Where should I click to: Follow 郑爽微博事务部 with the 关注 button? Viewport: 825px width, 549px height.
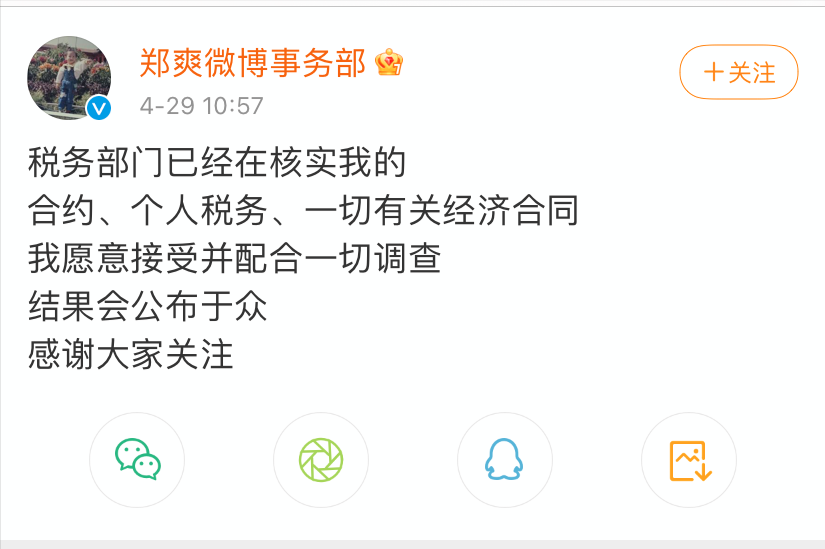tap(738, 72)
